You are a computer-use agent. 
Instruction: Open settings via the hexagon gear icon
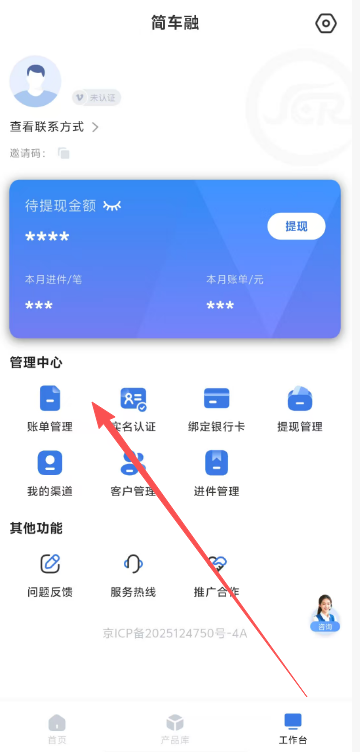(x=326, y=23)
